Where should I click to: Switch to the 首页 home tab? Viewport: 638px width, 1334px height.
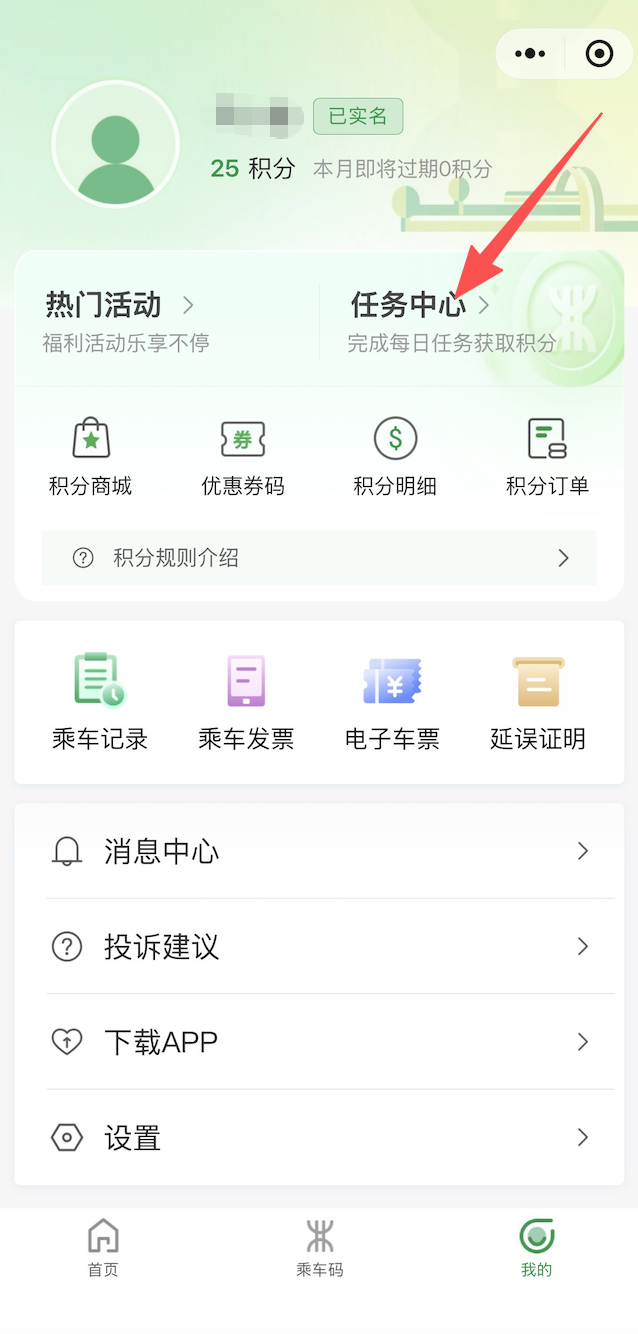103,1249
